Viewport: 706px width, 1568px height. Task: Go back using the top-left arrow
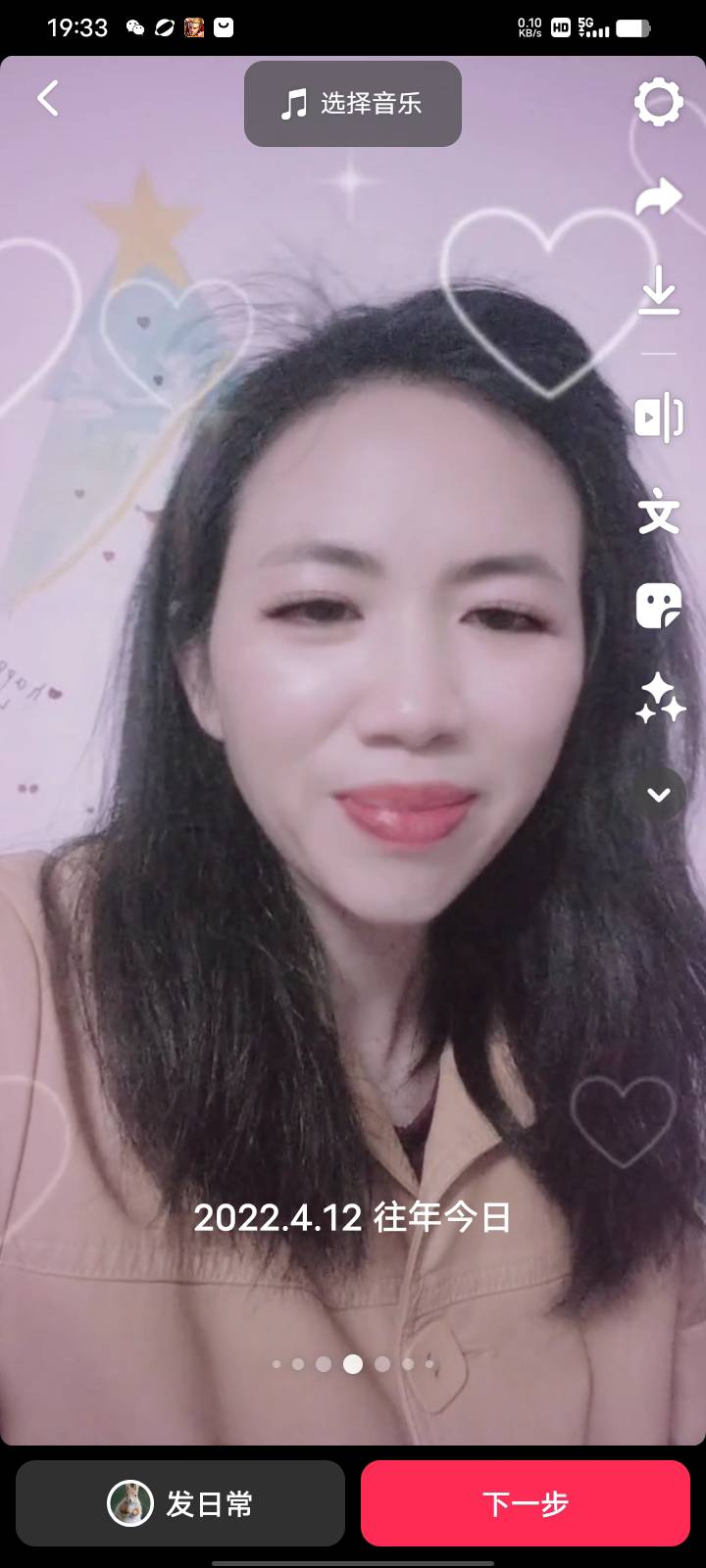[x=47, y=99]
